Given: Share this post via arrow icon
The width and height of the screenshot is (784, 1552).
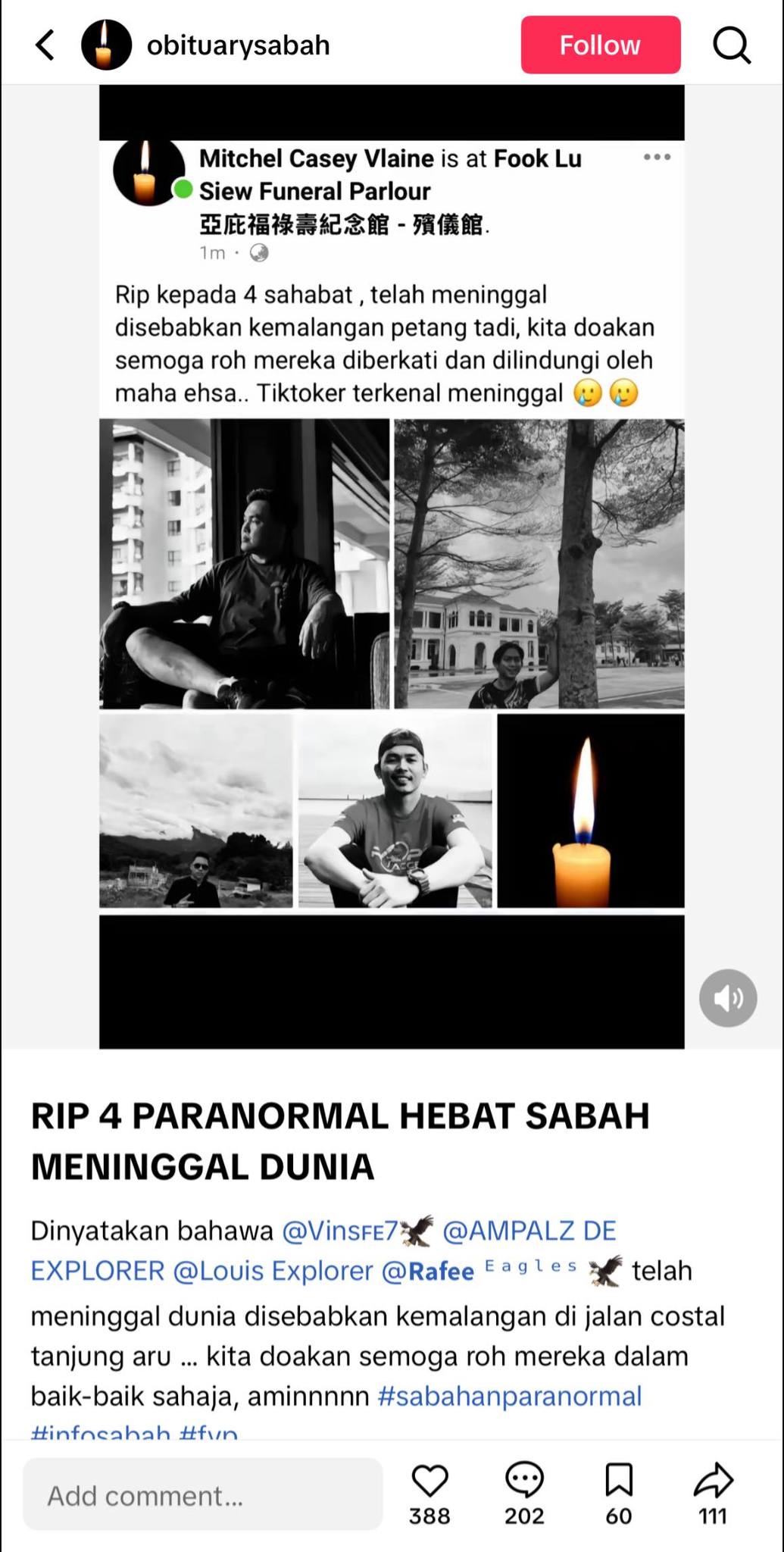Looking at the screenshot, I should 713,1482.
